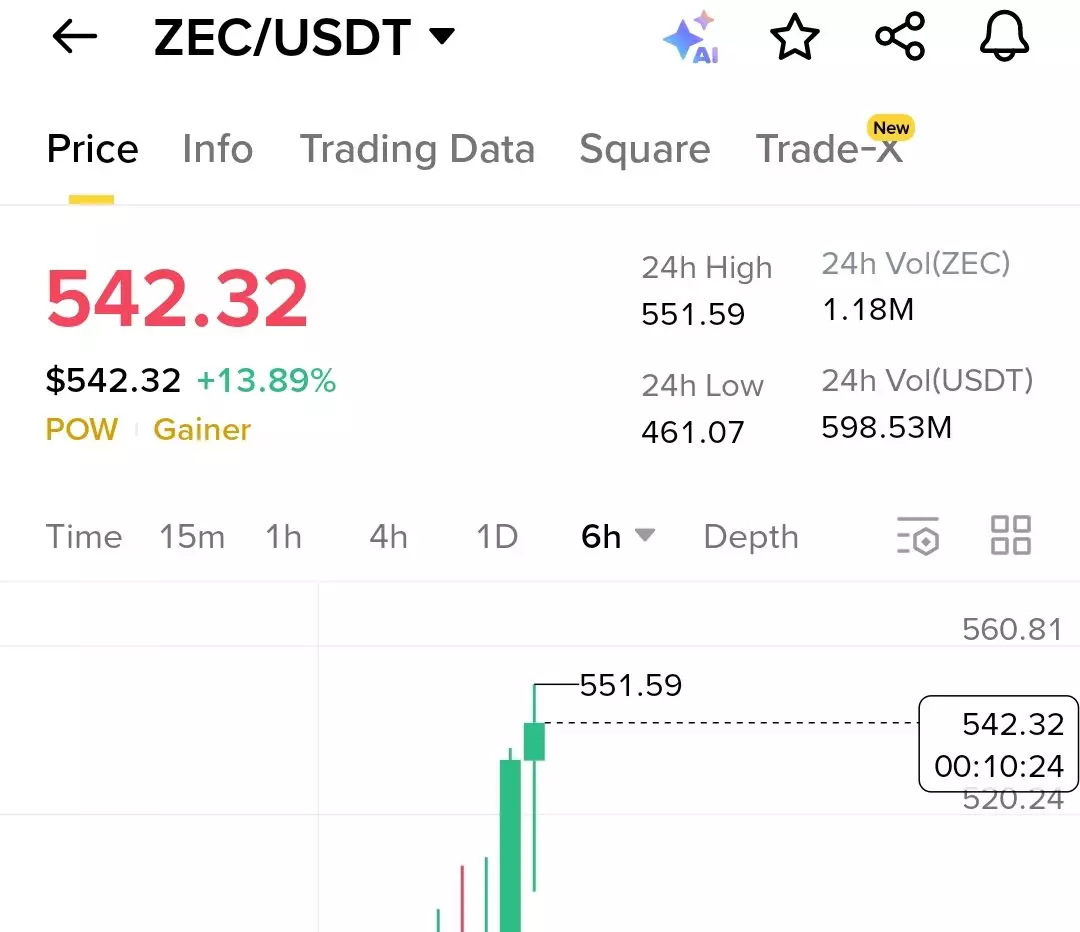Expand the 6h interval dropdown
The width and height of the screenshot is (1080, 932).
click(x=617, y=537)
